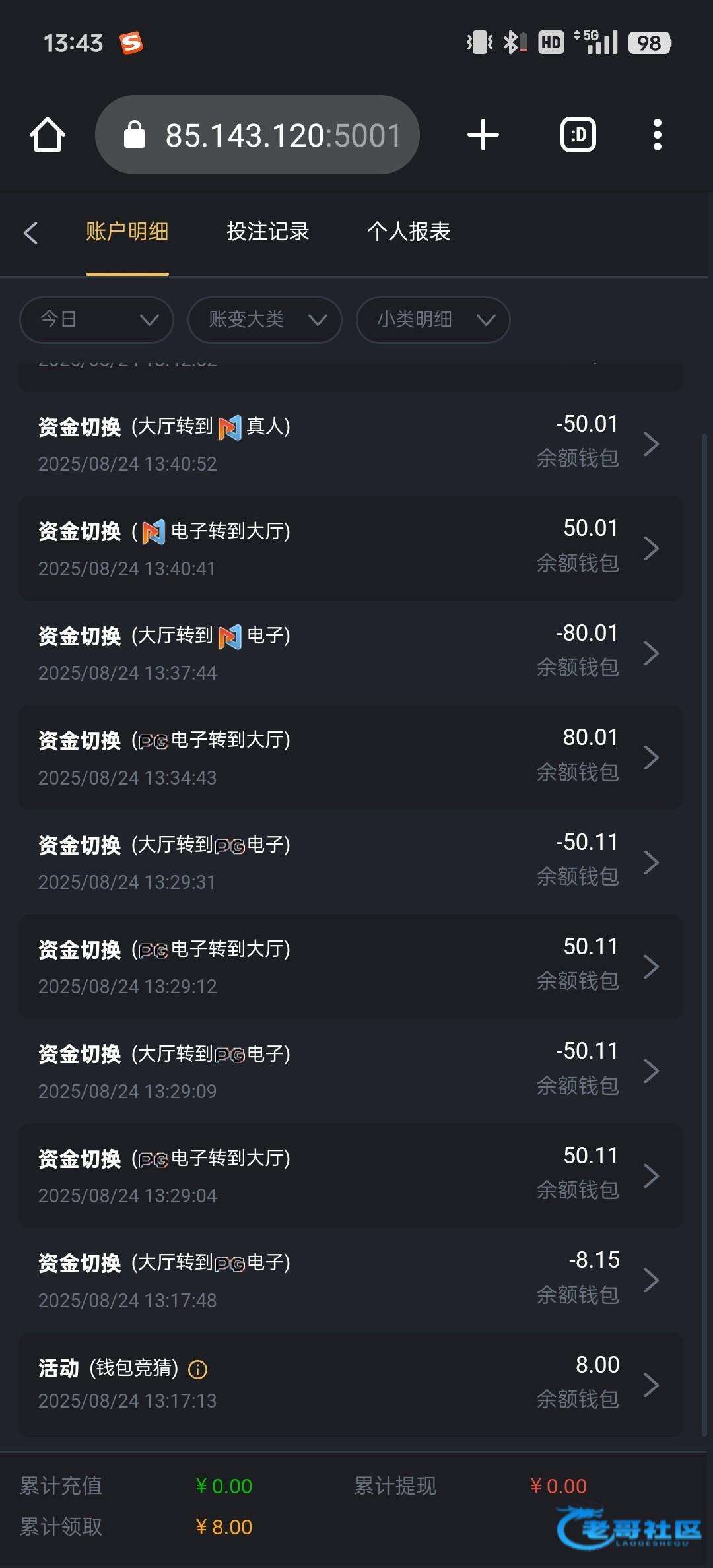Go back using the left arrow
713x1568 pixels.
click(30, 232)
